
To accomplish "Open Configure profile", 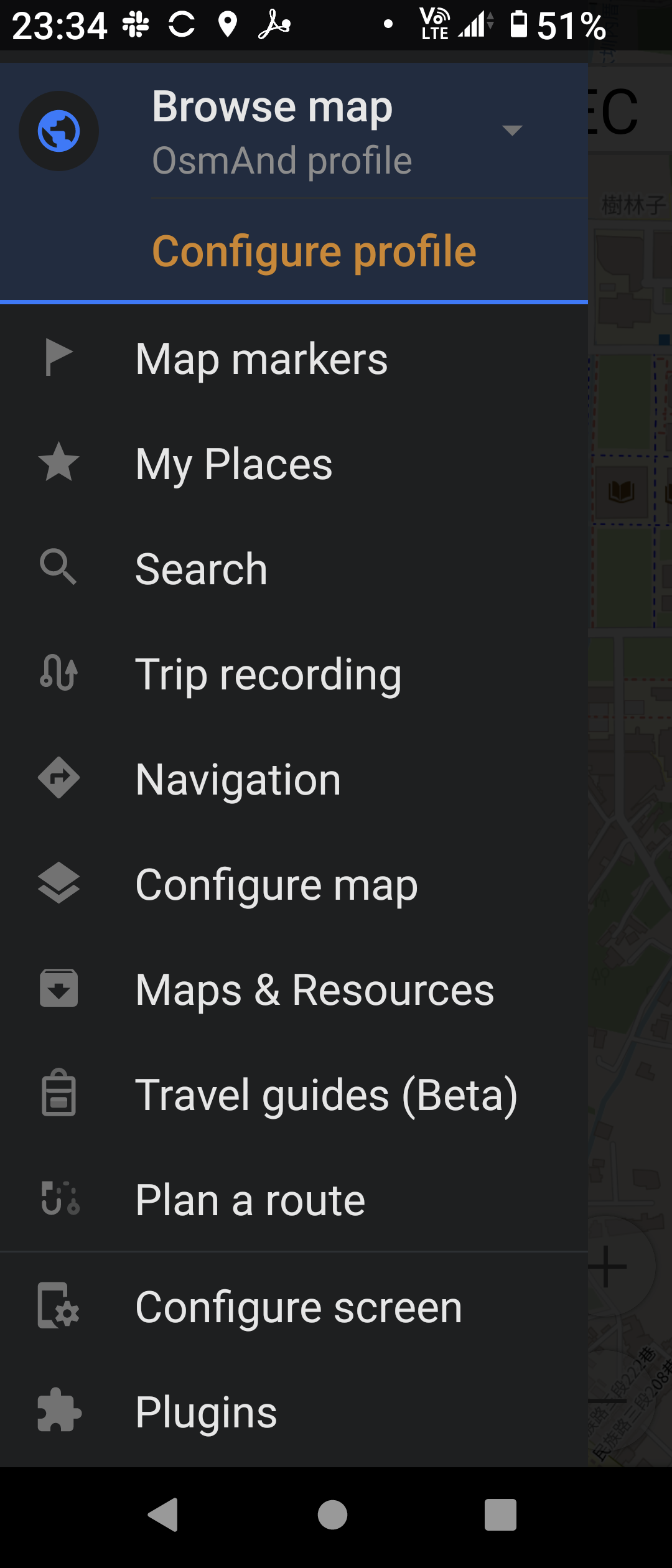I will click(x=314, y=251).
